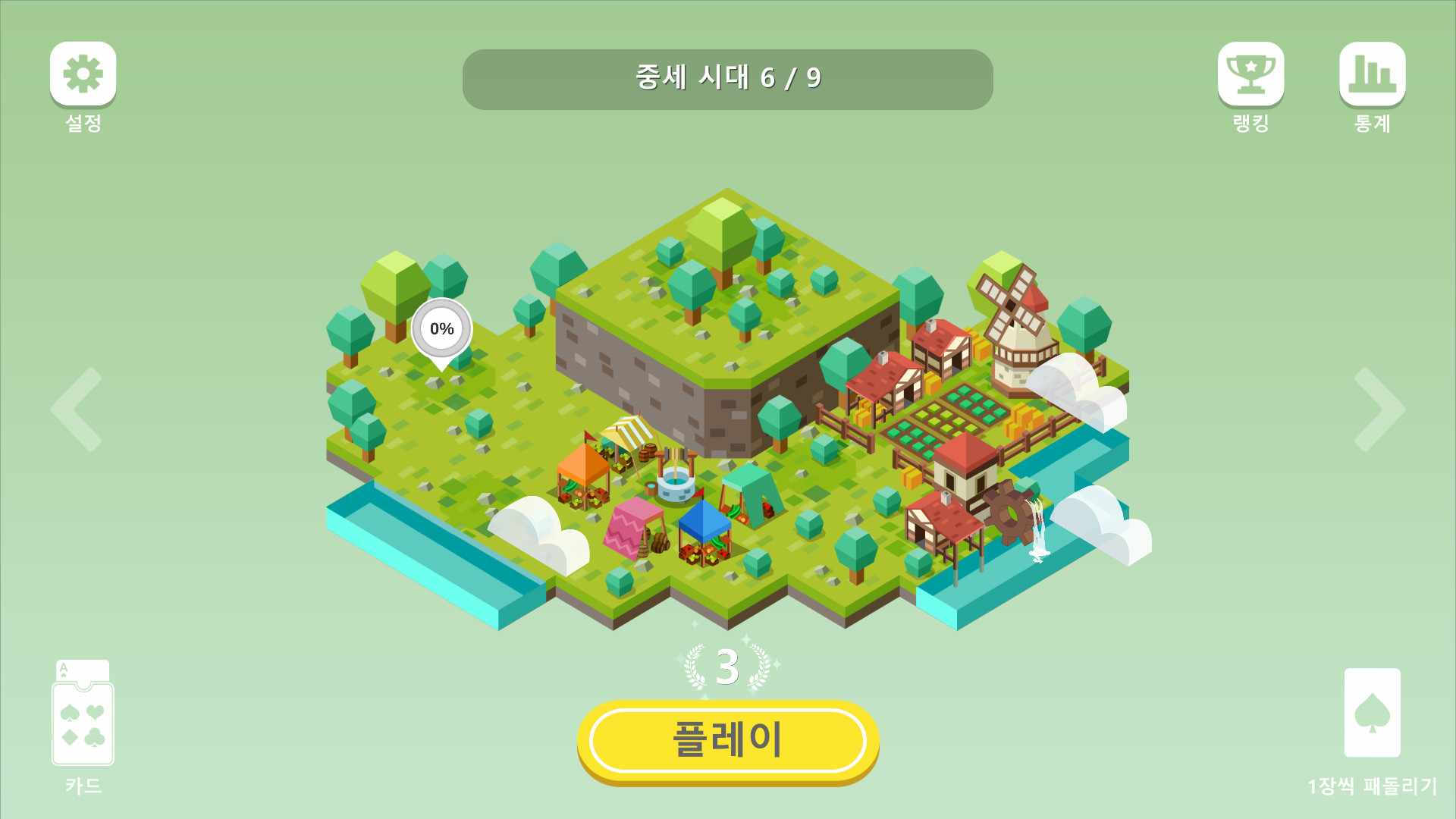
Task: Select the 0% map marker pin
Action: point(441,330)
